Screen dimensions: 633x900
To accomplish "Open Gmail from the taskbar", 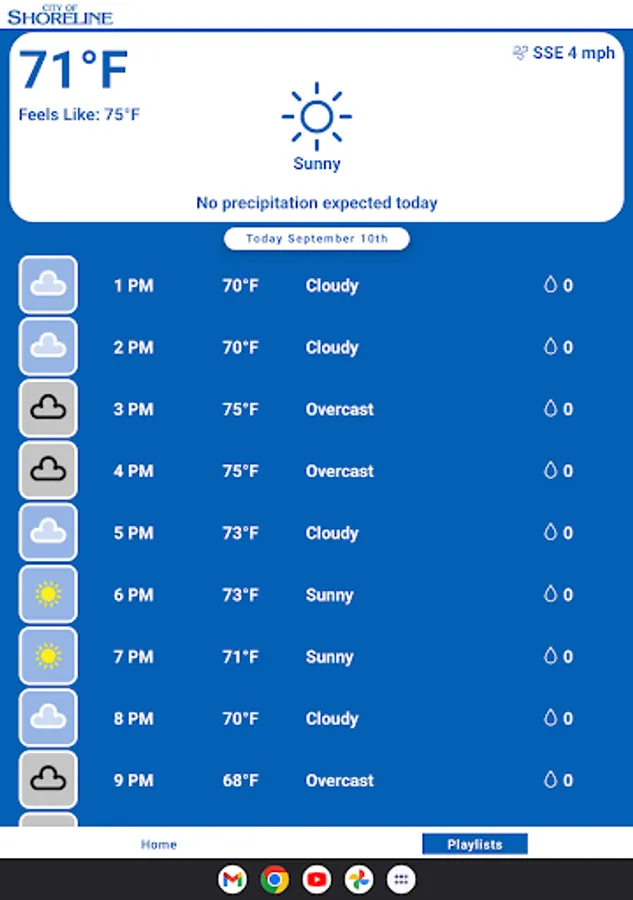I will pos(232,880).
